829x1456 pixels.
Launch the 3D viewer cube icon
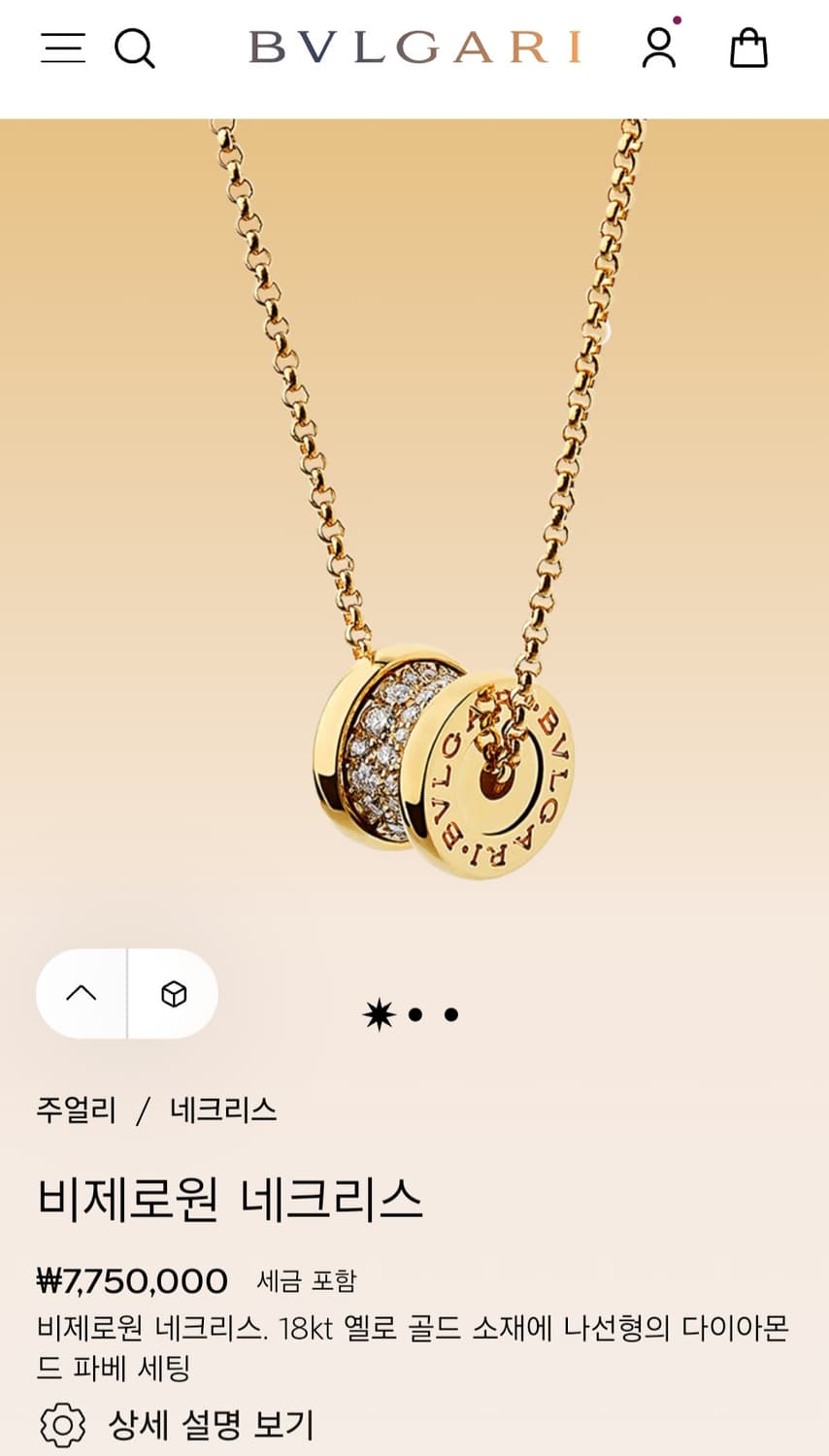175,994
